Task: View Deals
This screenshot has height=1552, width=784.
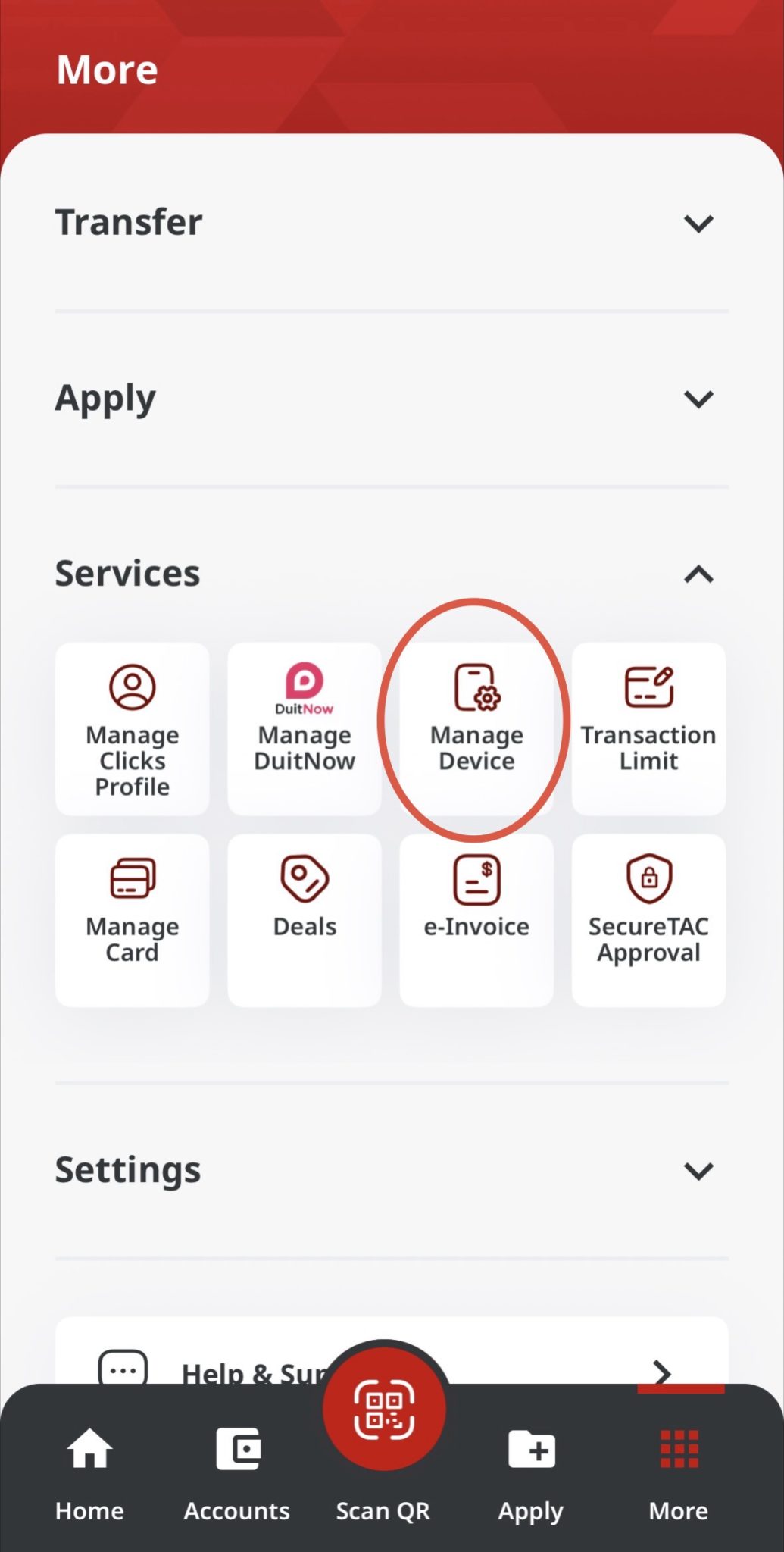Action: [305, 919]
